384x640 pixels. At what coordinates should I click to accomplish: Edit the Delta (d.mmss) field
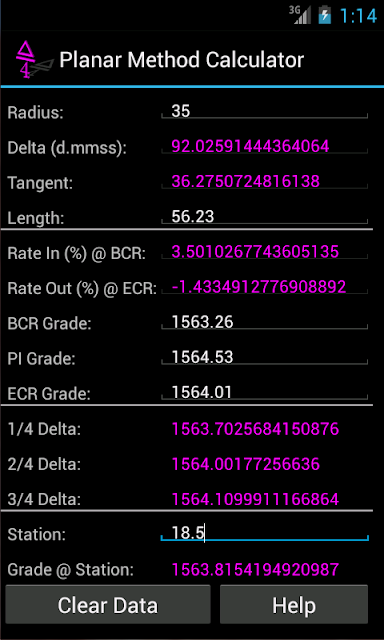click(x=264, y=146)
